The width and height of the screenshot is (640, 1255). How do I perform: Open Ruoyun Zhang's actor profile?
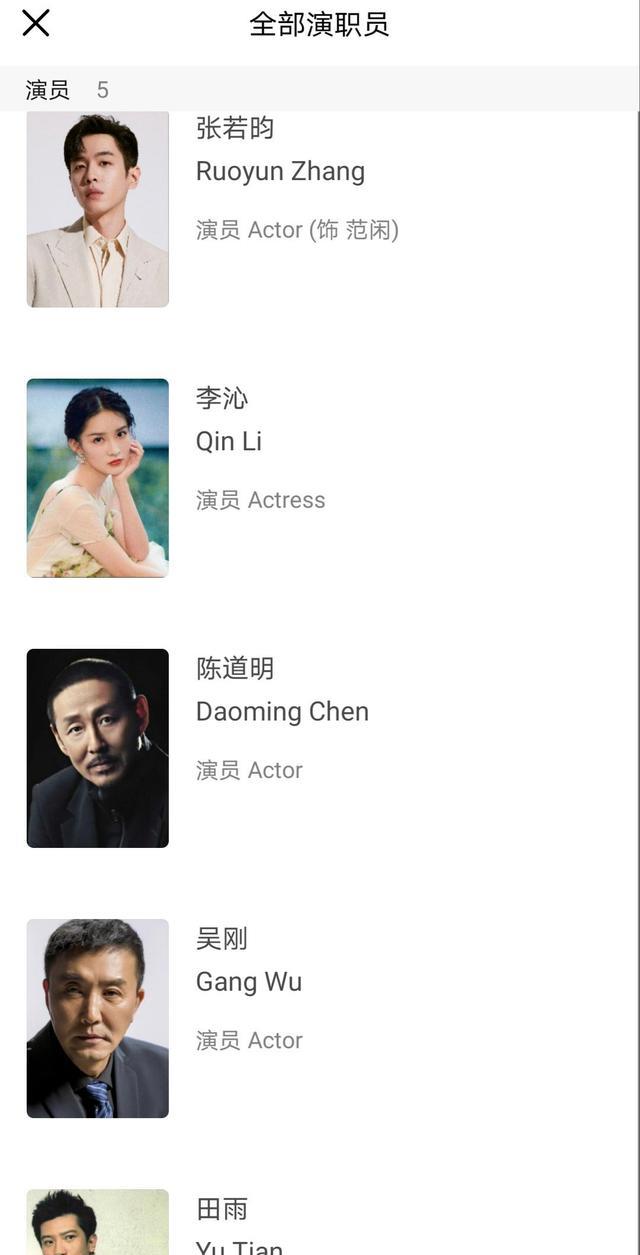tap(320, 208)
